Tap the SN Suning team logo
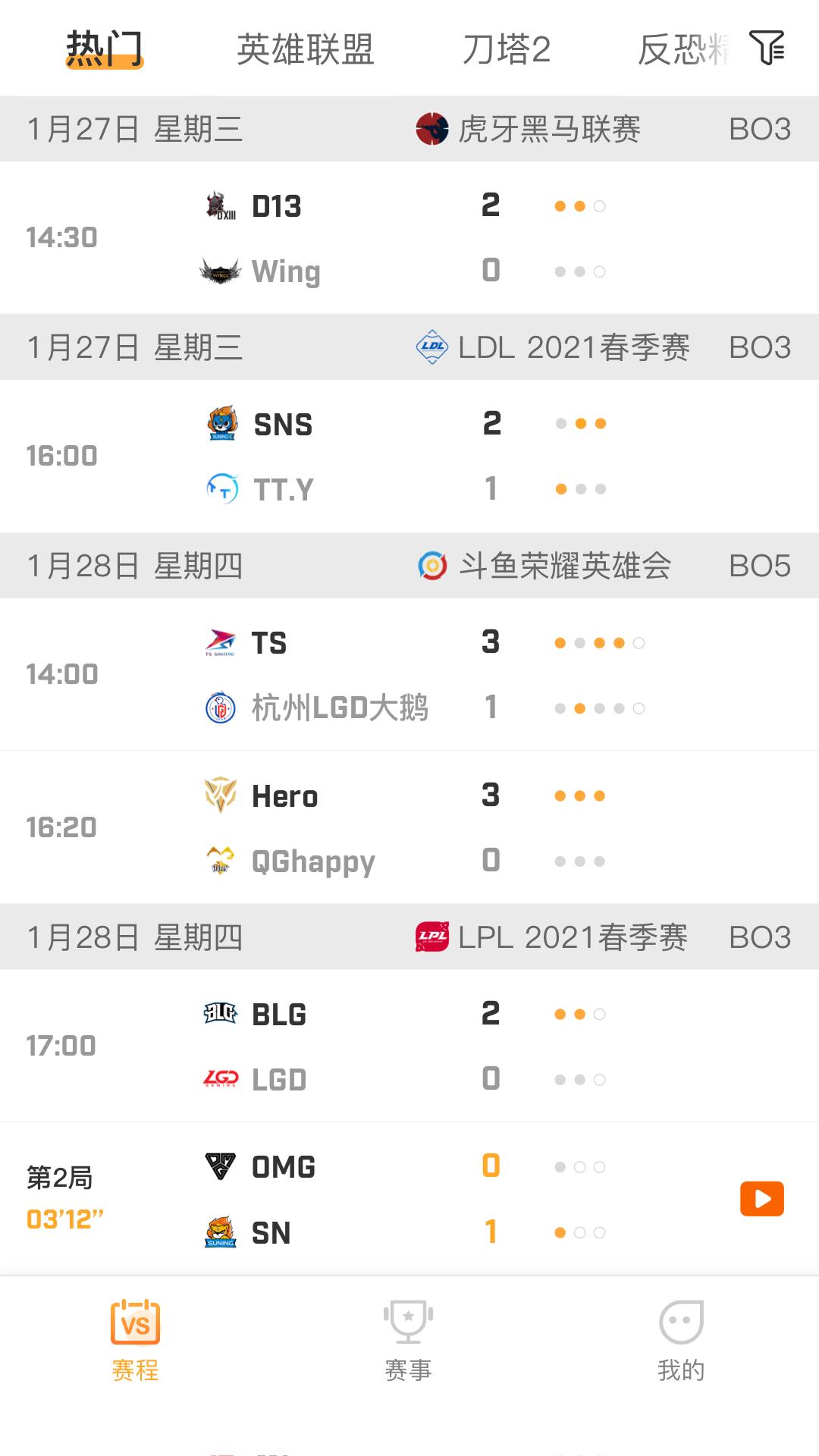The height and width of the screenshot is (1456, 819). 219,1232
